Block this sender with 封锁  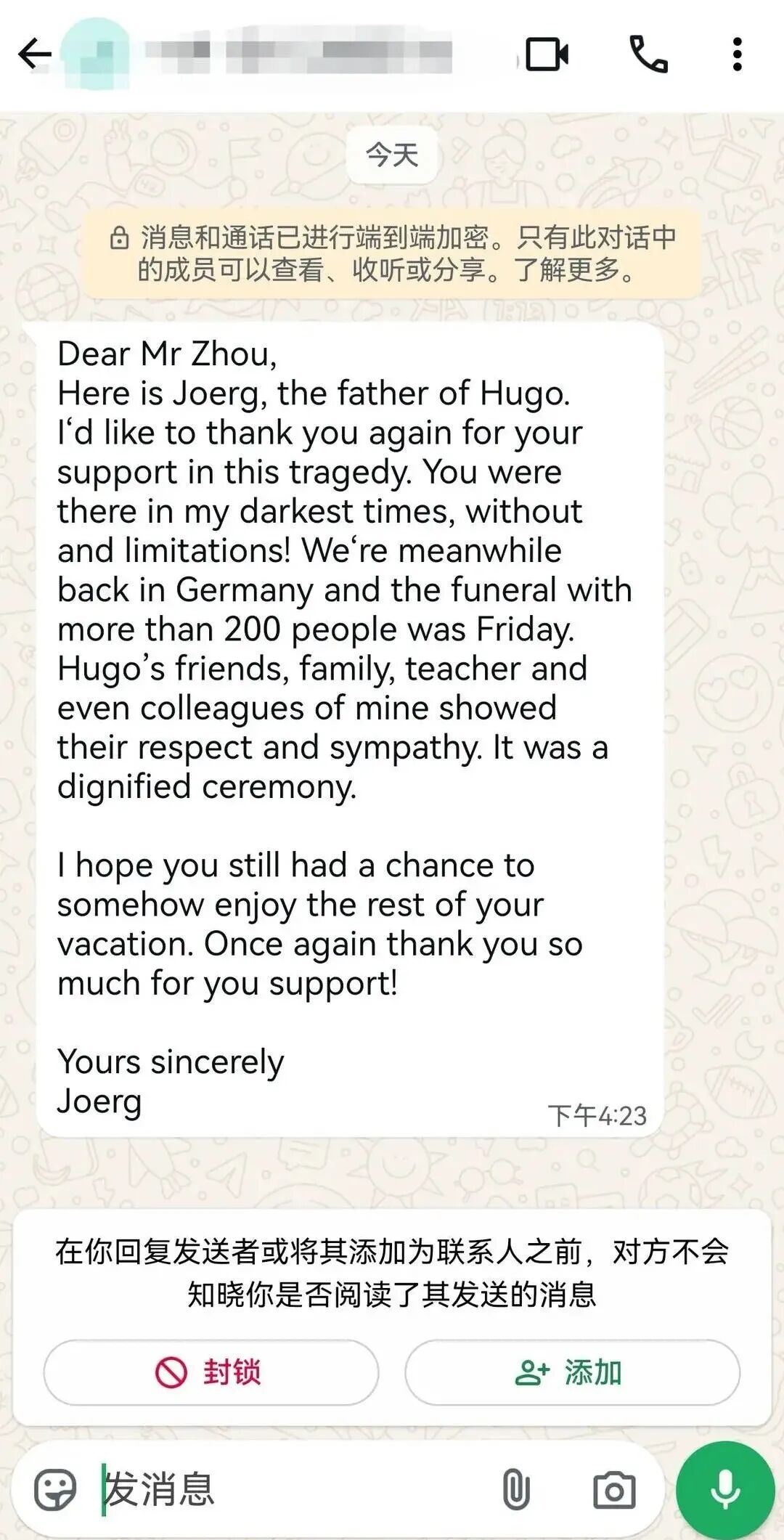211,1372
